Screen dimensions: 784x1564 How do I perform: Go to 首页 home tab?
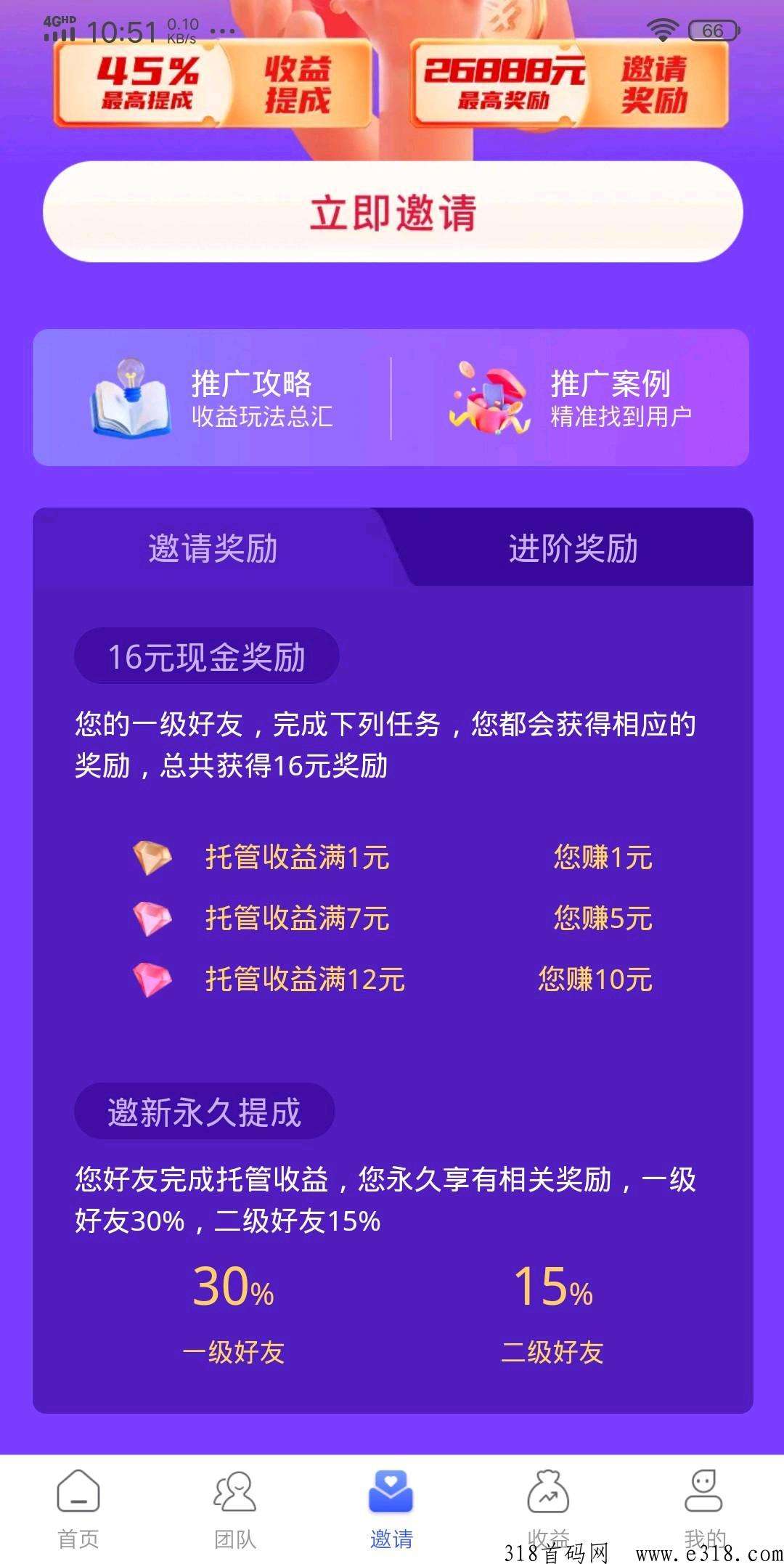(x=78, y=1507)
